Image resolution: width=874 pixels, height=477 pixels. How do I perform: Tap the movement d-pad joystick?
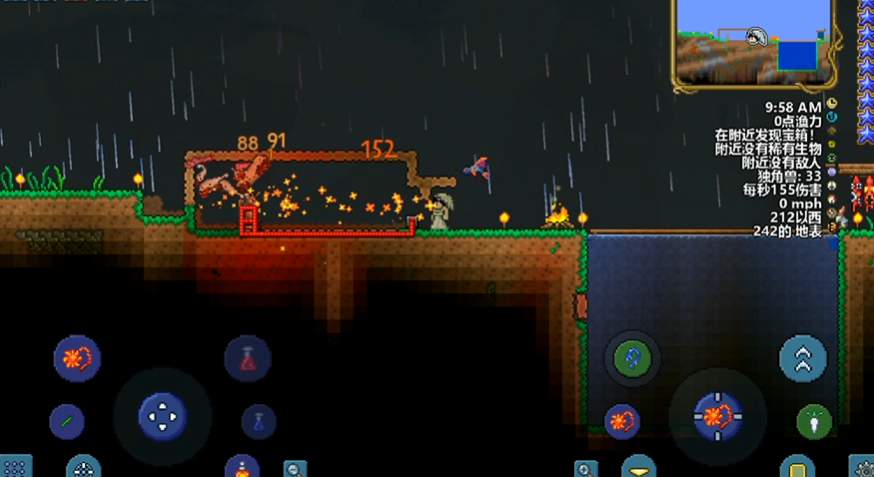tap(161, 415)
